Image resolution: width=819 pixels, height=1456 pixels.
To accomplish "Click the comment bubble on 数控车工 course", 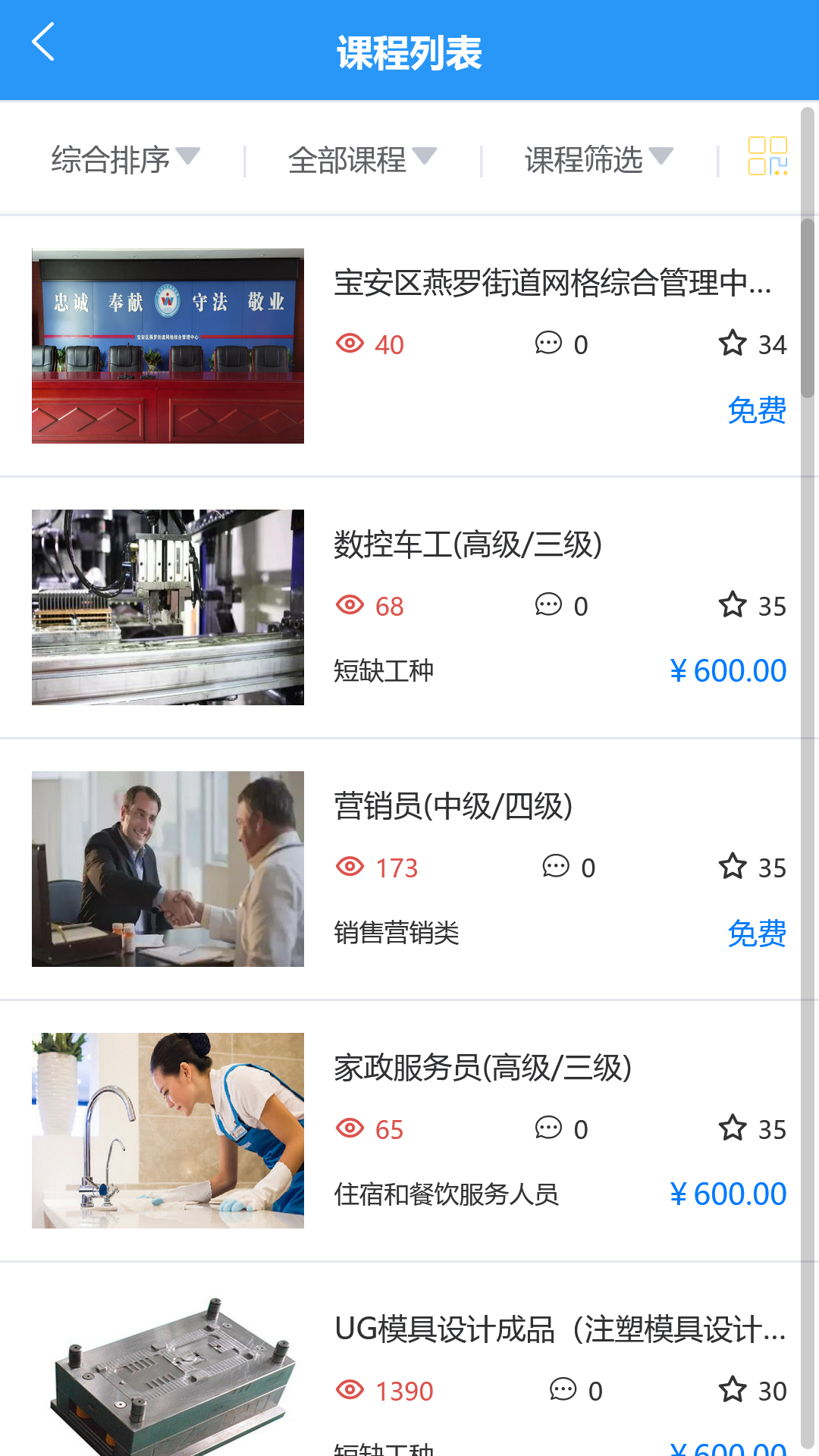I will click(x=546, y=605).
